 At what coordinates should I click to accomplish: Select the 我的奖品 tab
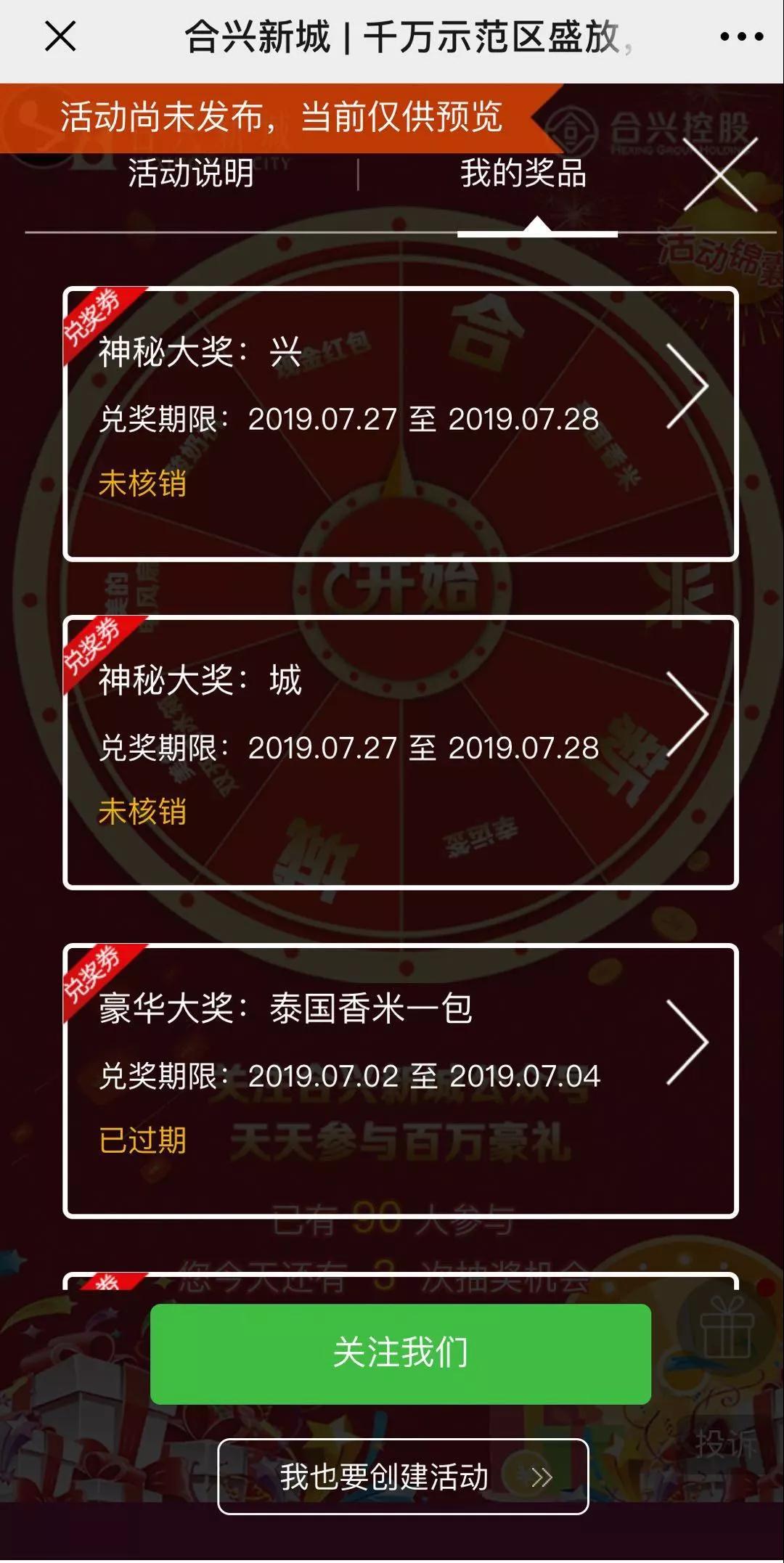tap(523, 174)
